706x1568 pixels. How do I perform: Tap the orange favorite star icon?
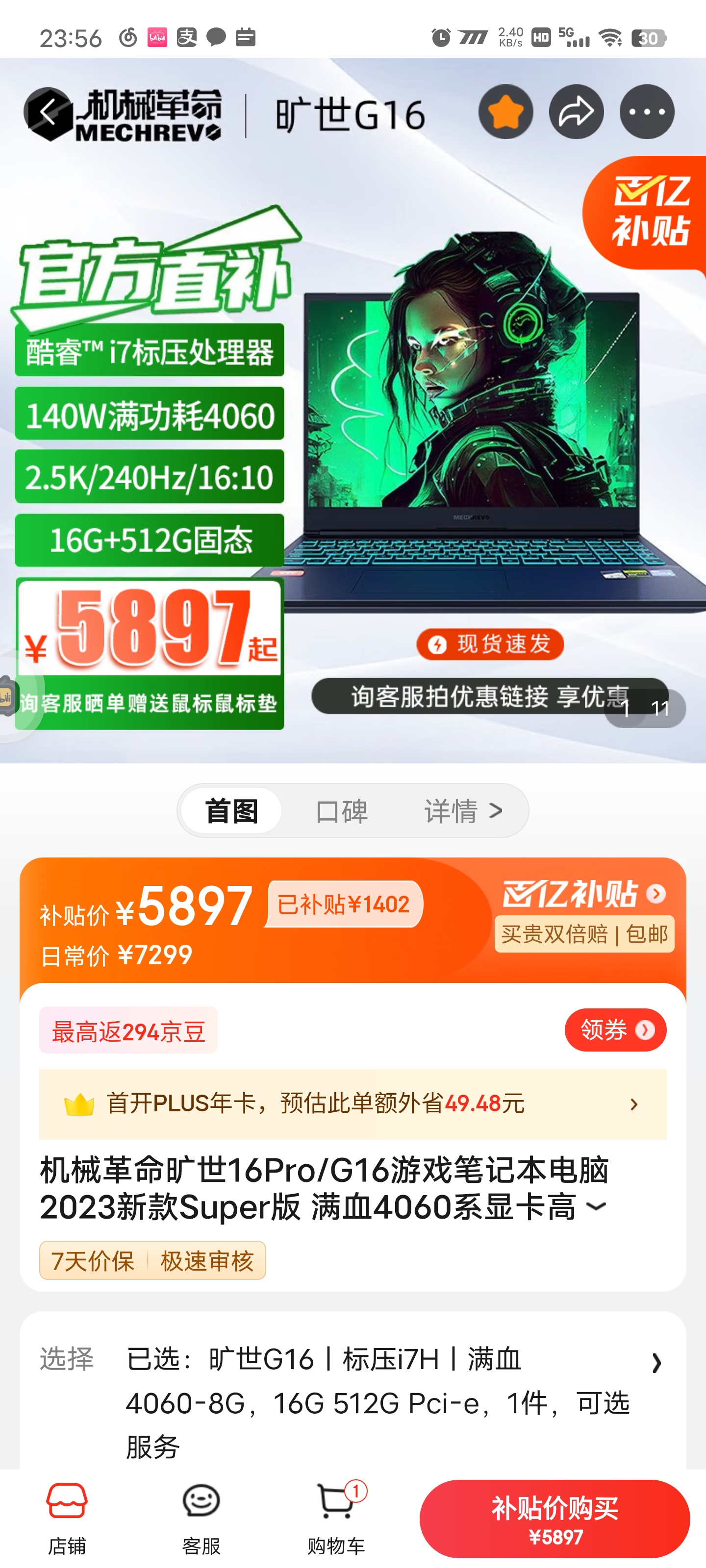(x=505, y=112)
